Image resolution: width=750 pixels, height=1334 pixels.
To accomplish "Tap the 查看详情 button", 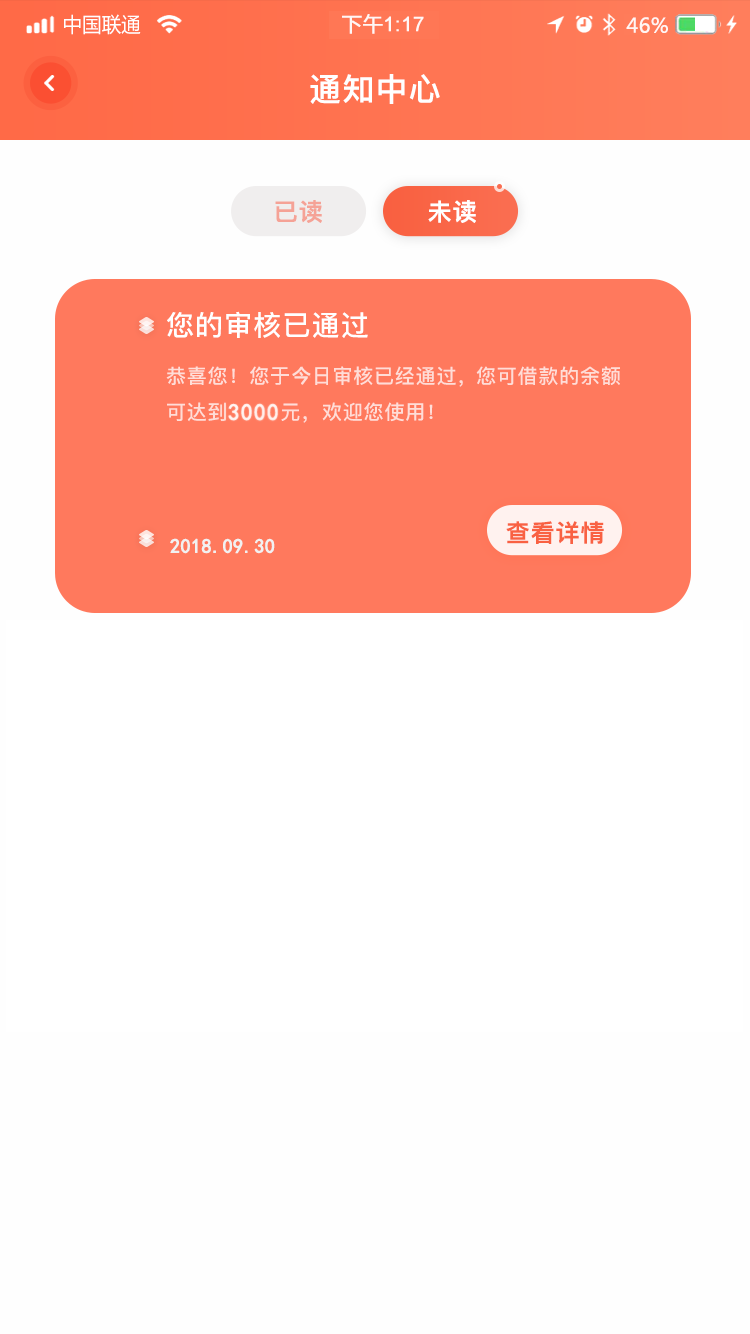I will (x=554, y=531).
